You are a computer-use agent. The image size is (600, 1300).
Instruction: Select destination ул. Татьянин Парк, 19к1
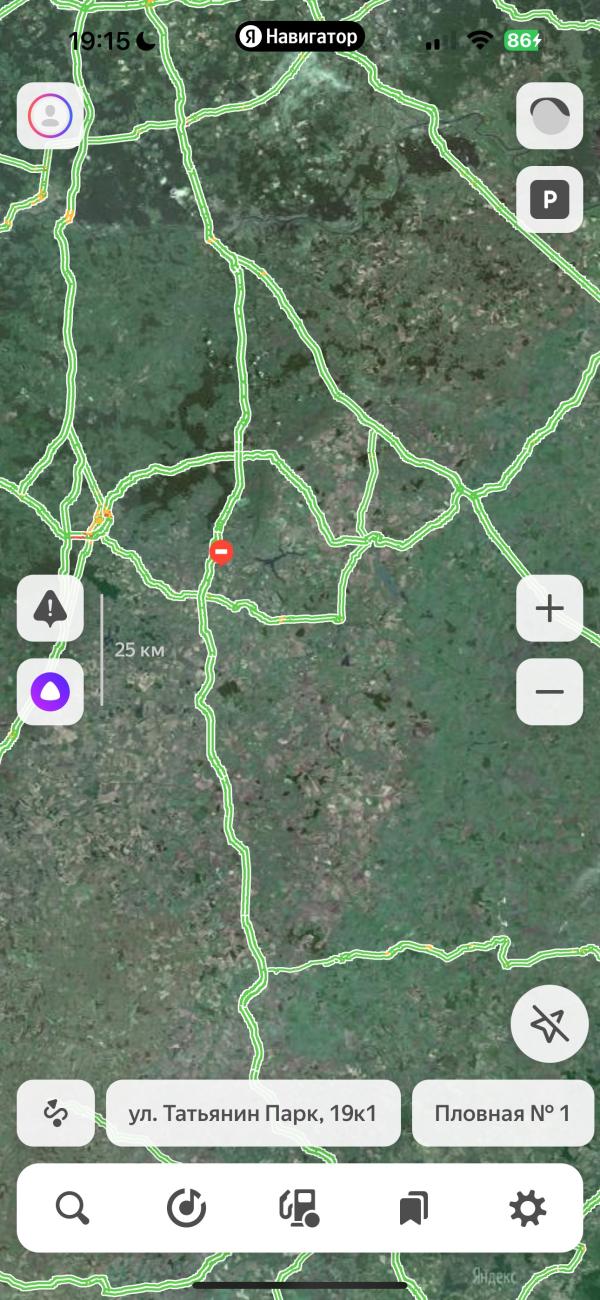[253, 1113]
